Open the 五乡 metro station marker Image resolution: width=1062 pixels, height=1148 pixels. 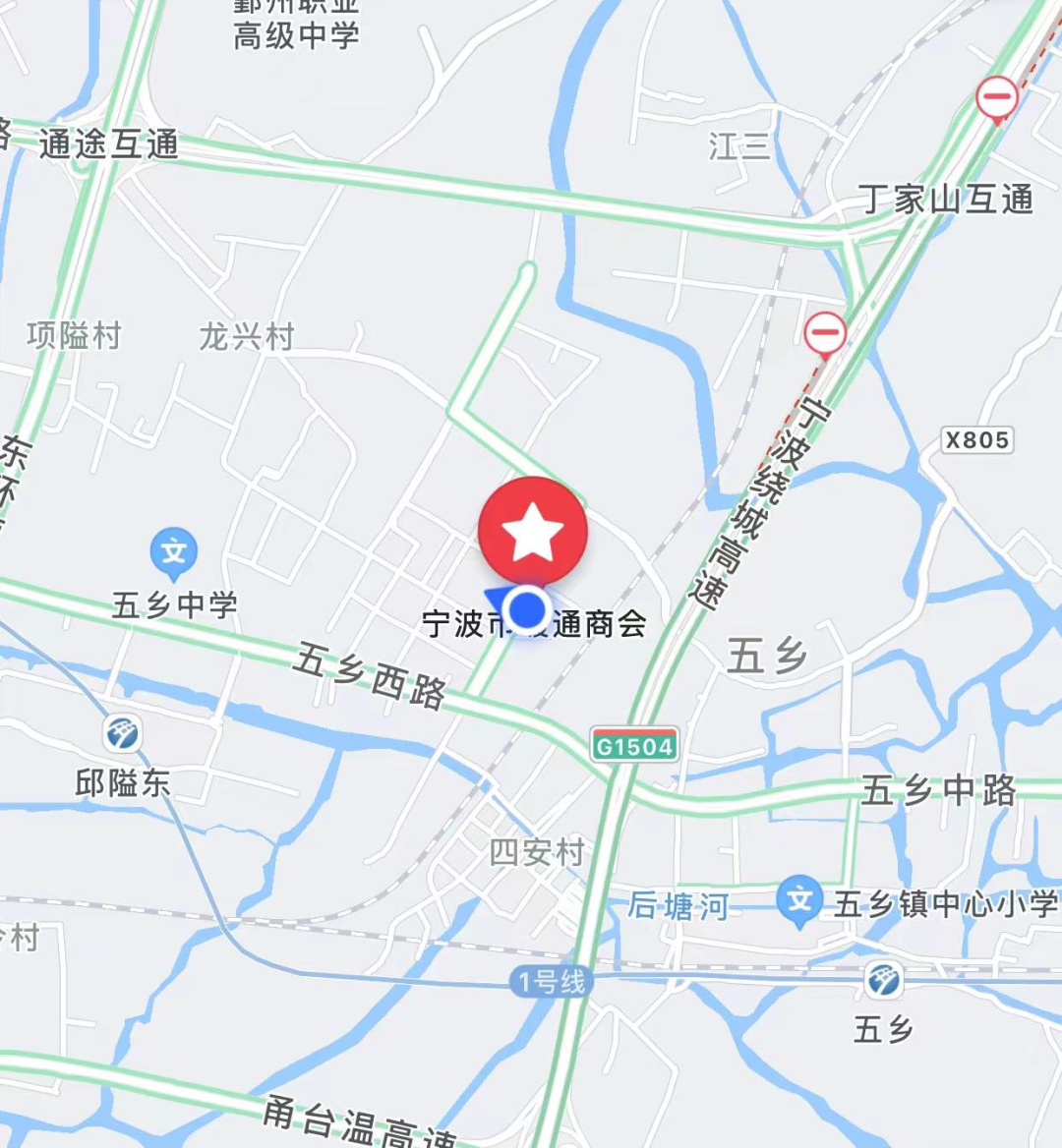(x=883, y=980)
